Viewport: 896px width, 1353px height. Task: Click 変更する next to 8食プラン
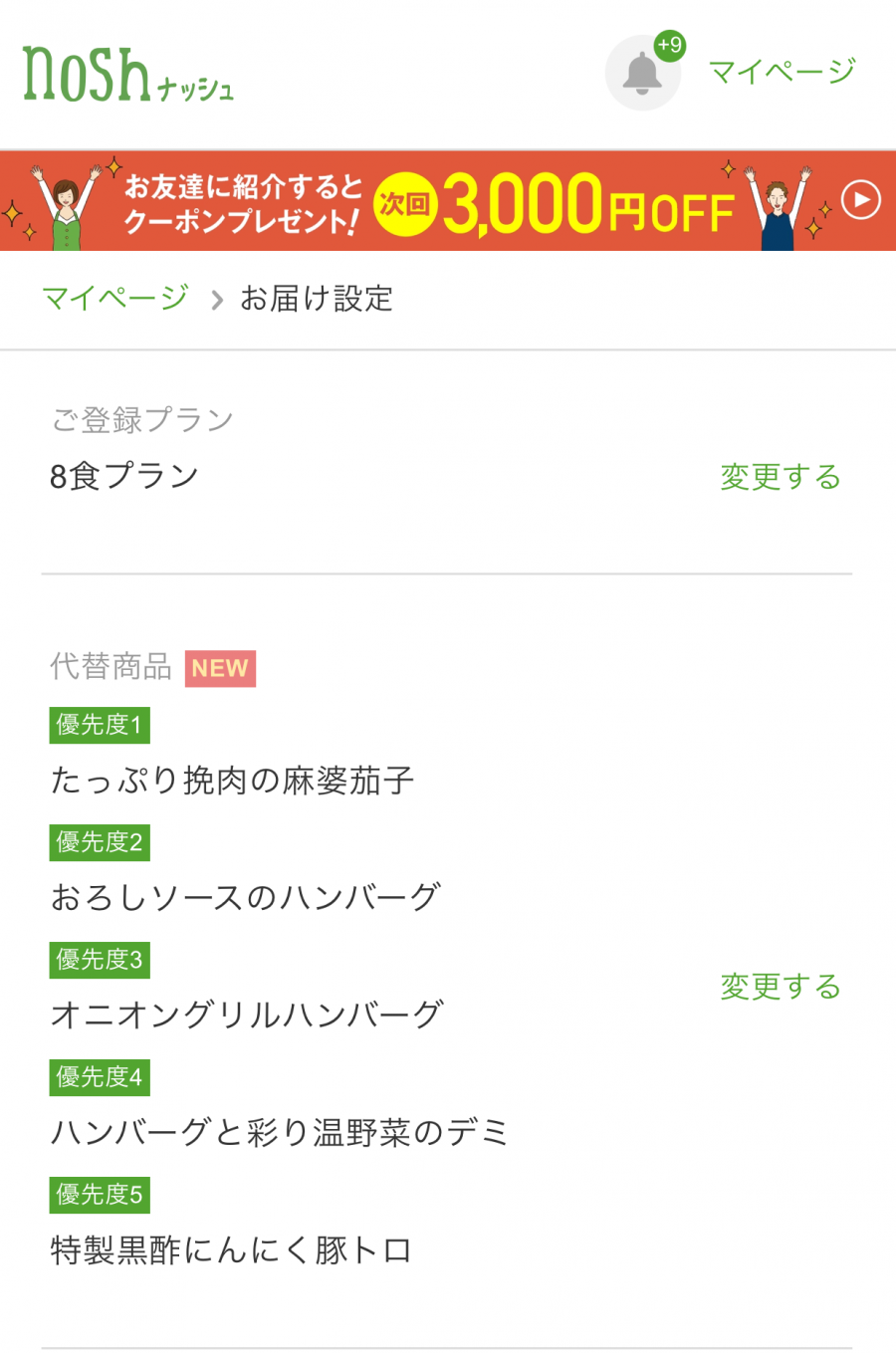(x=781, y=478)
